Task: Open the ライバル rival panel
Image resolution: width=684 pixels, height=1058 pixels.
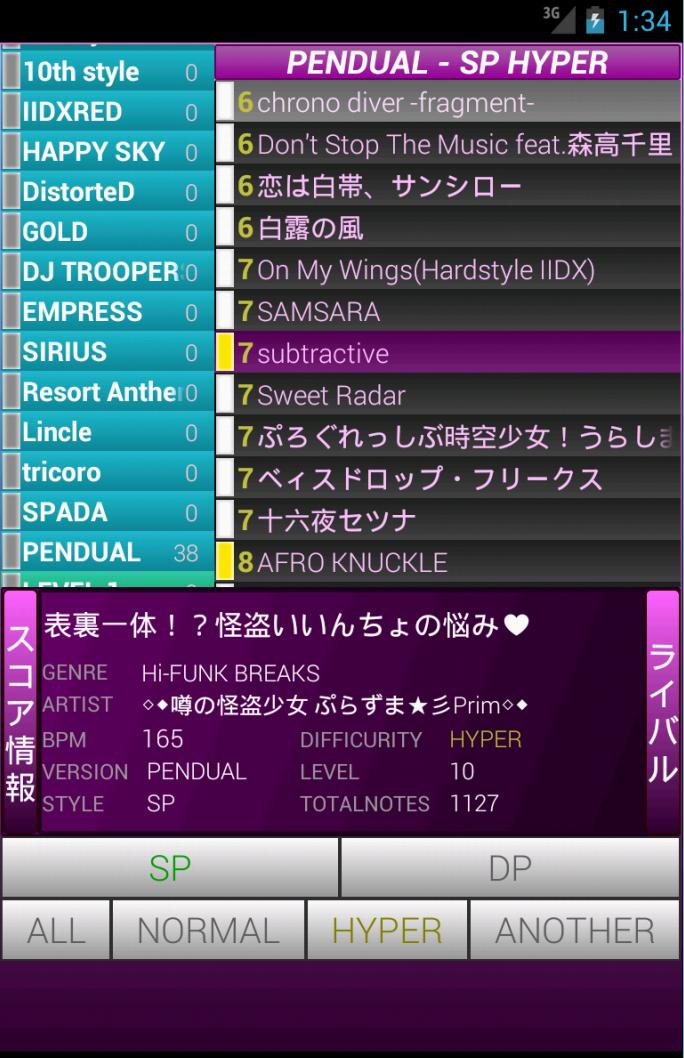Action: point(663,712)
